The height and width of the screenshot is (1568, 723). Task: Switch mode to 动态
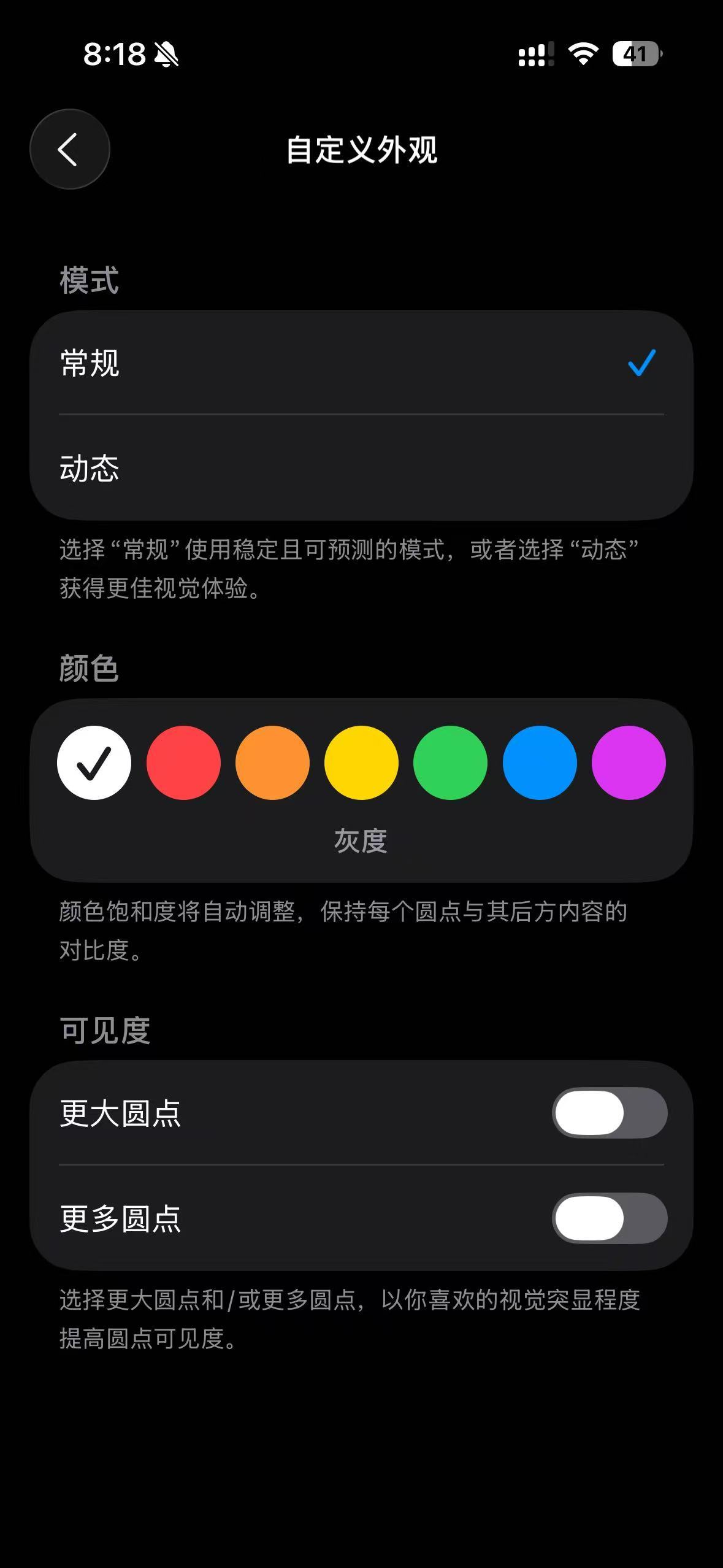click(x=361, y=468)
